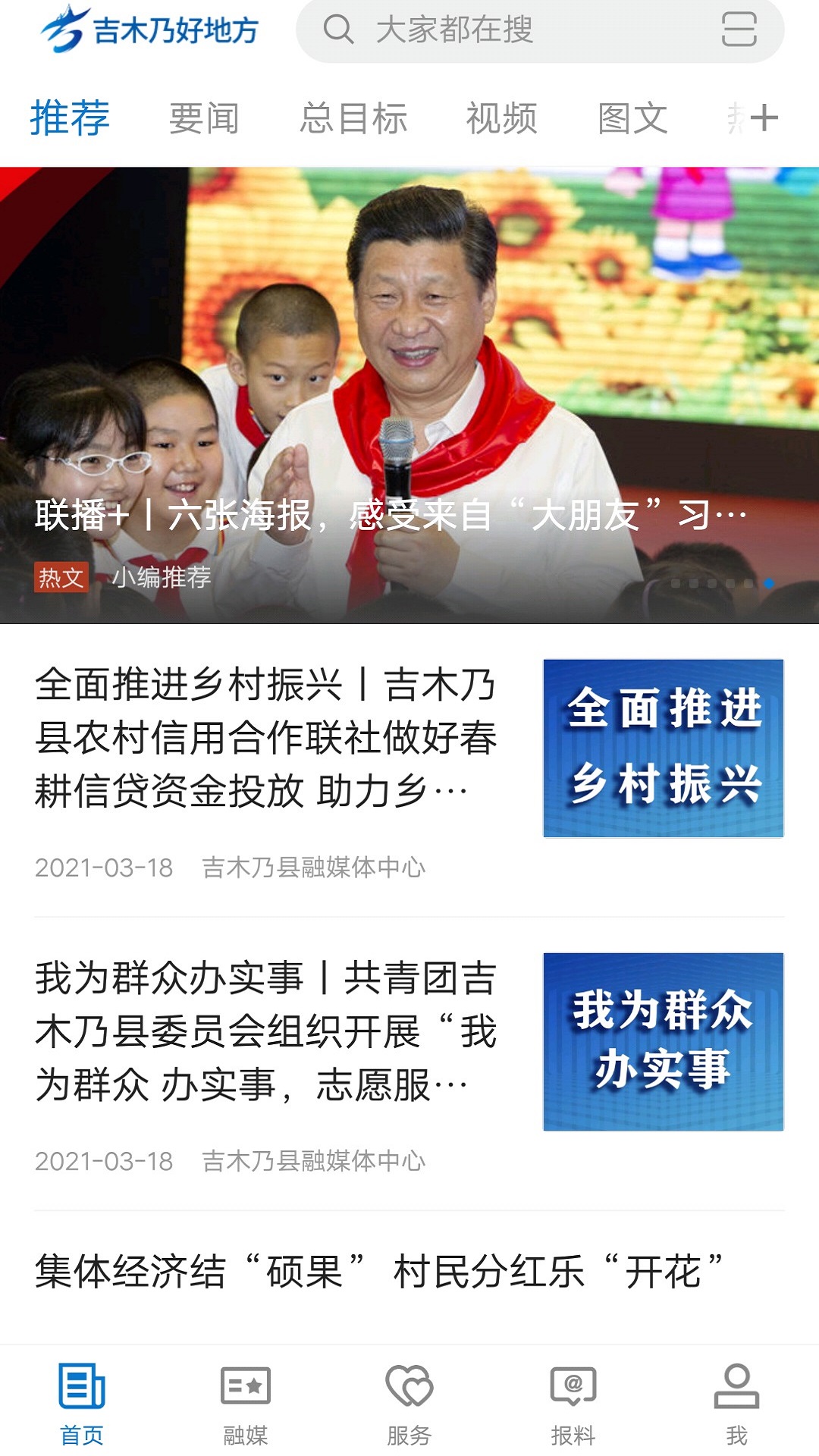
Task: Open the 我 profile tab
Action: pyautogui.click(x=736, y=1403)
